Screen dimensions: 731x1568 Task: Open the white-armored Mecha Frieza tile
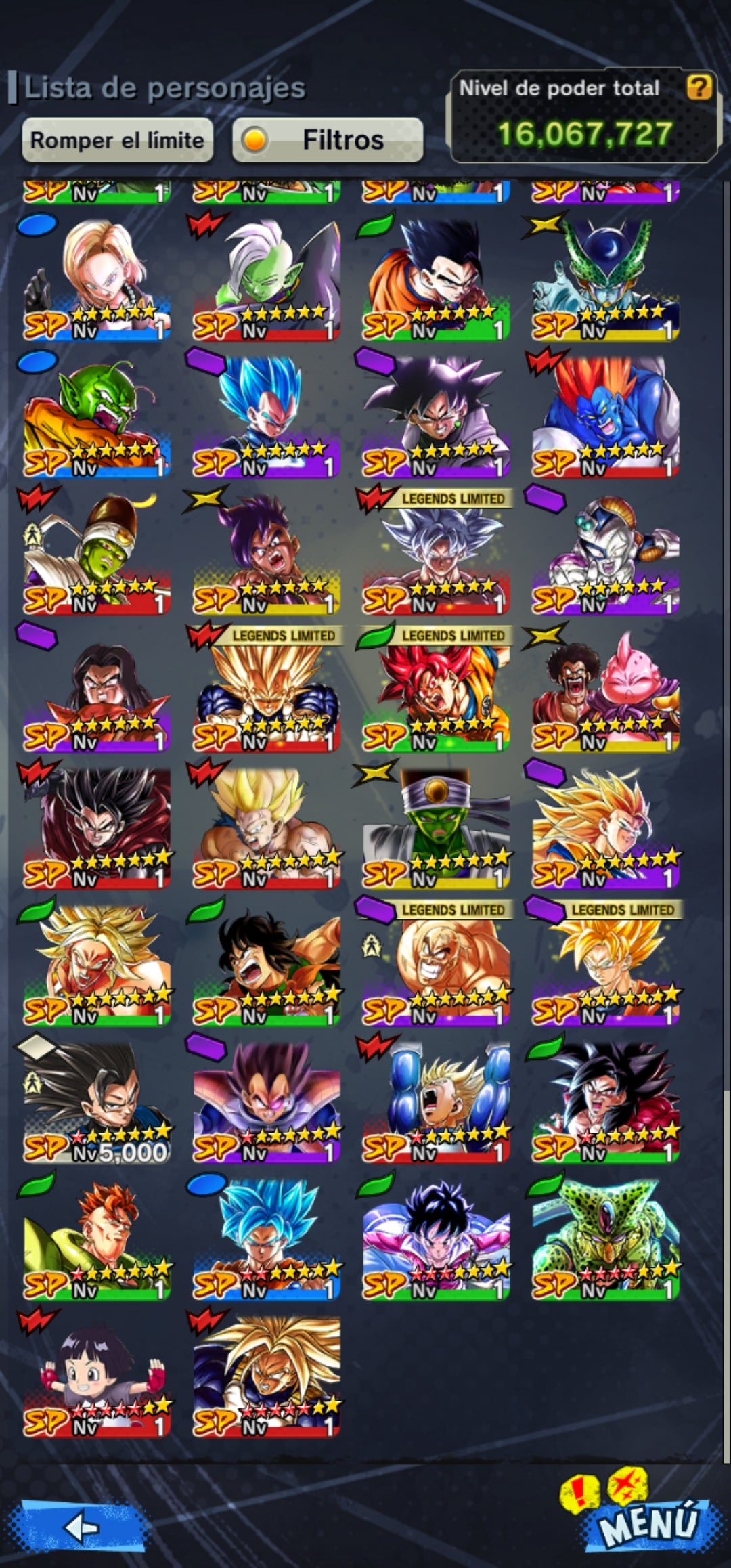[x=605, y=553]
